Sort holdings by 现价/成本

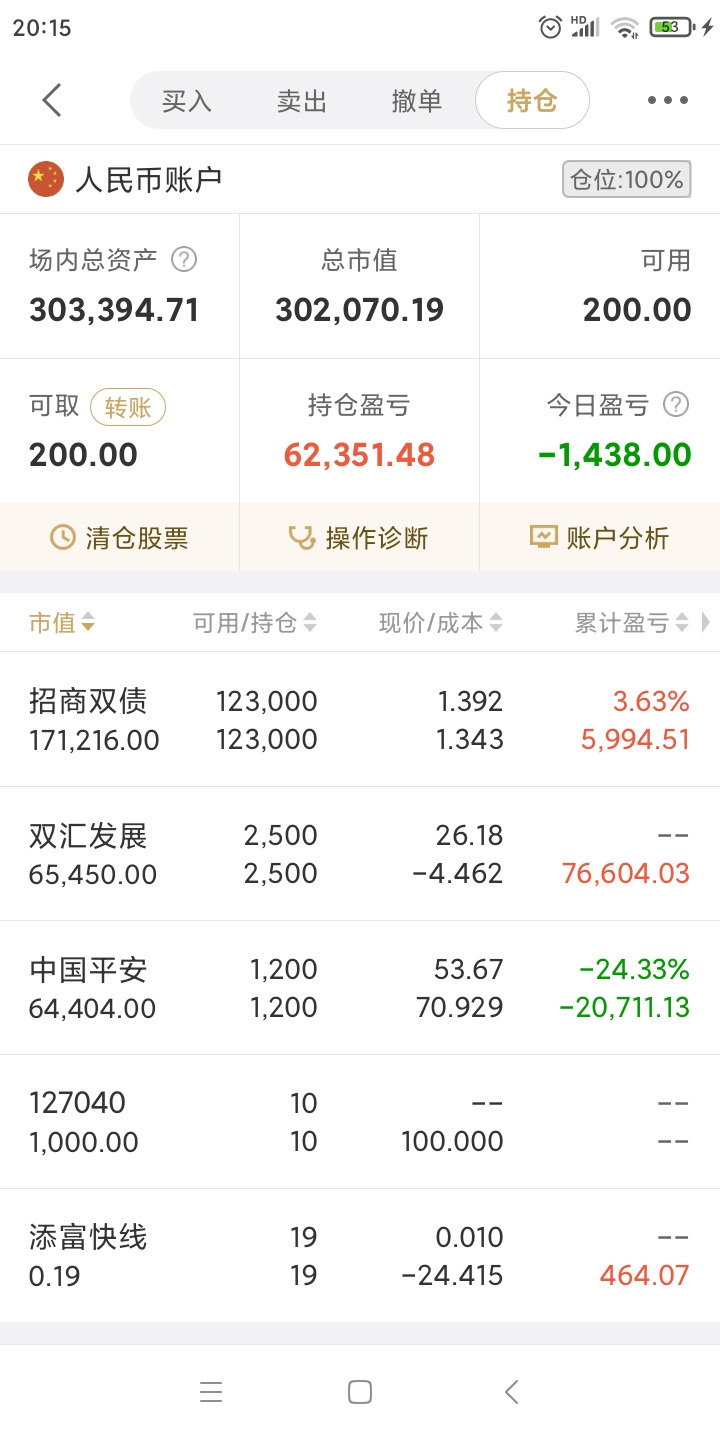coord(440,623)
